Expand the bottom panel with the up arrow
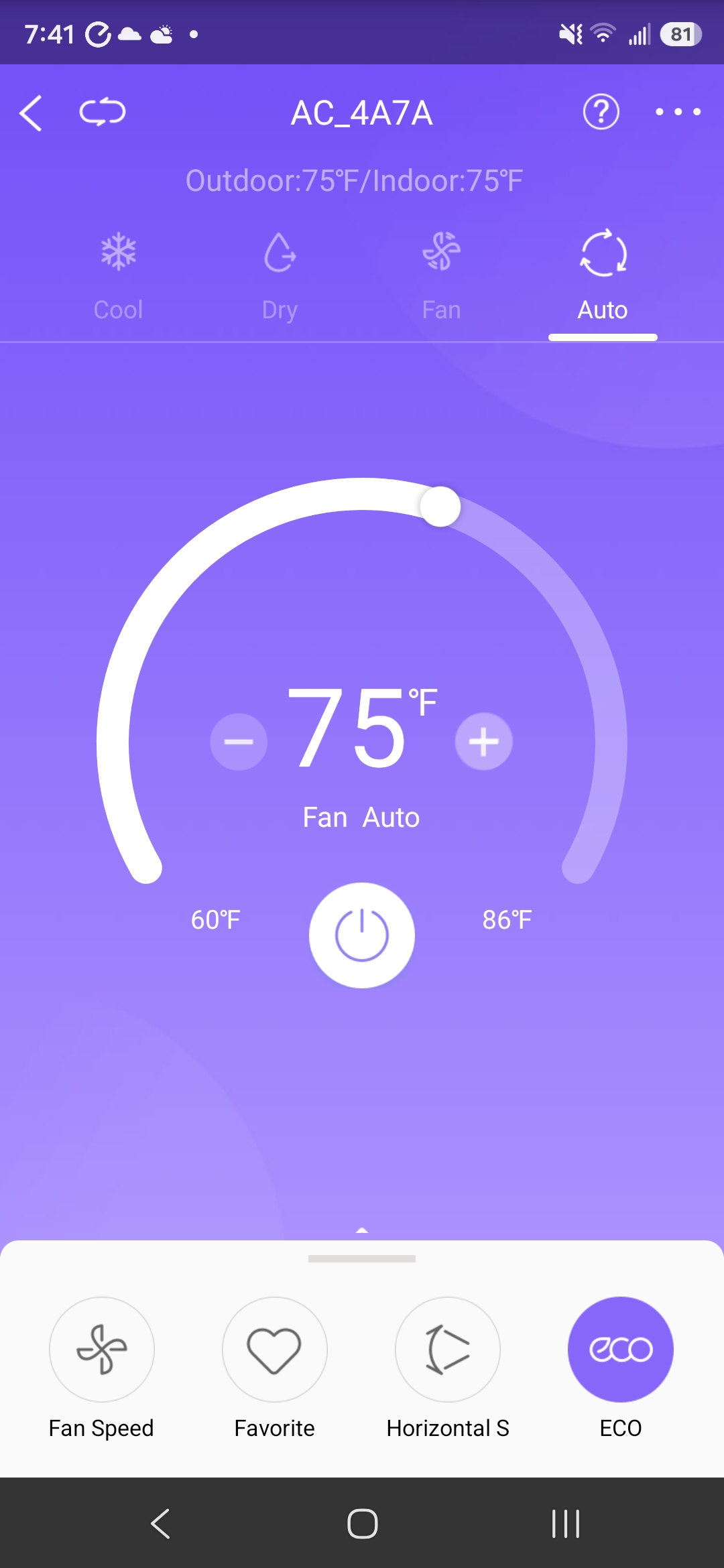This screenshot has width=724, height=1568. [x=362, y=1230]
